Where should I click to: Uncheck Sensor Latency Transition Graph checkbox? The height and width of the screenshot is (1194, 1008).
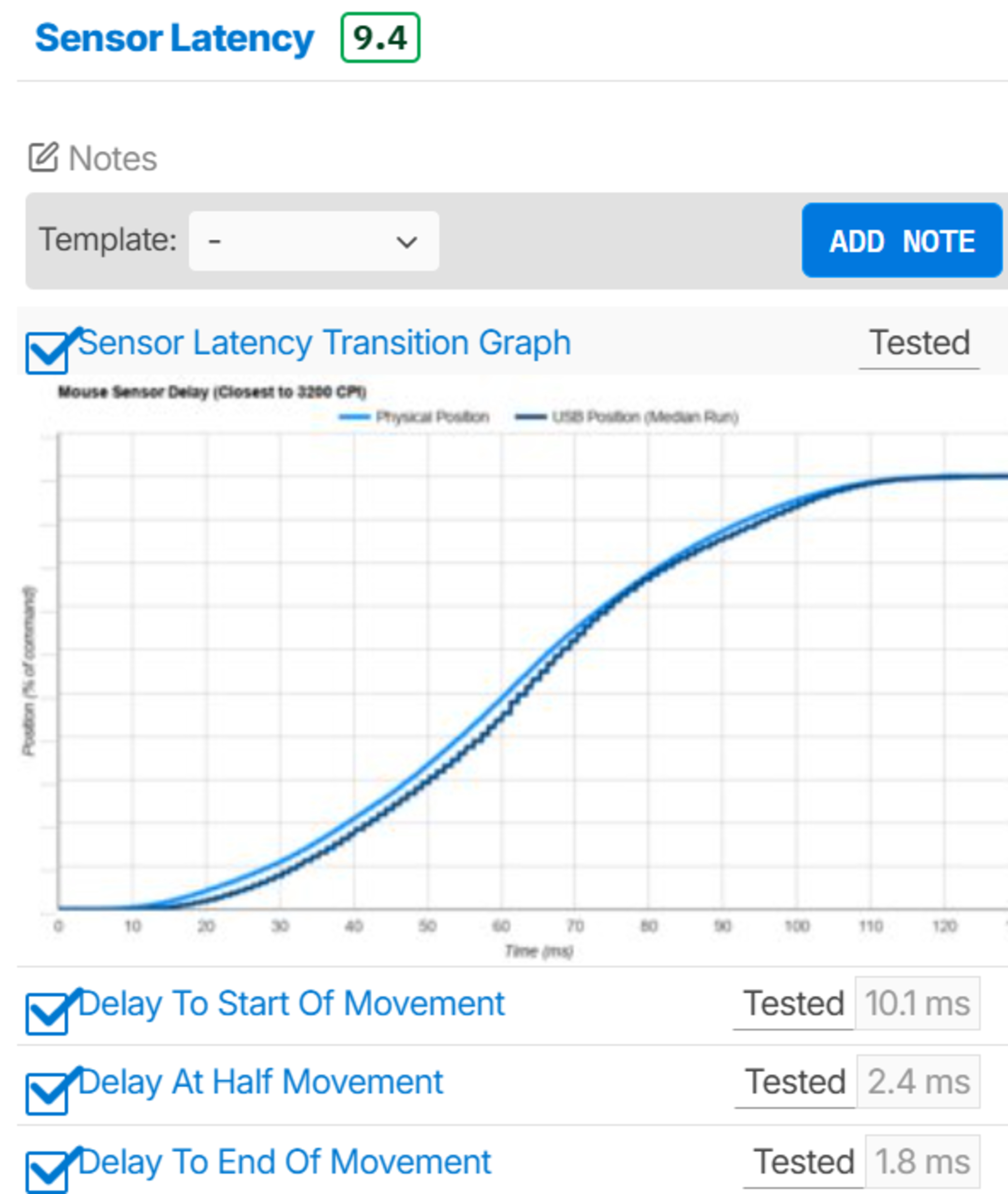[x=47, y=353]
